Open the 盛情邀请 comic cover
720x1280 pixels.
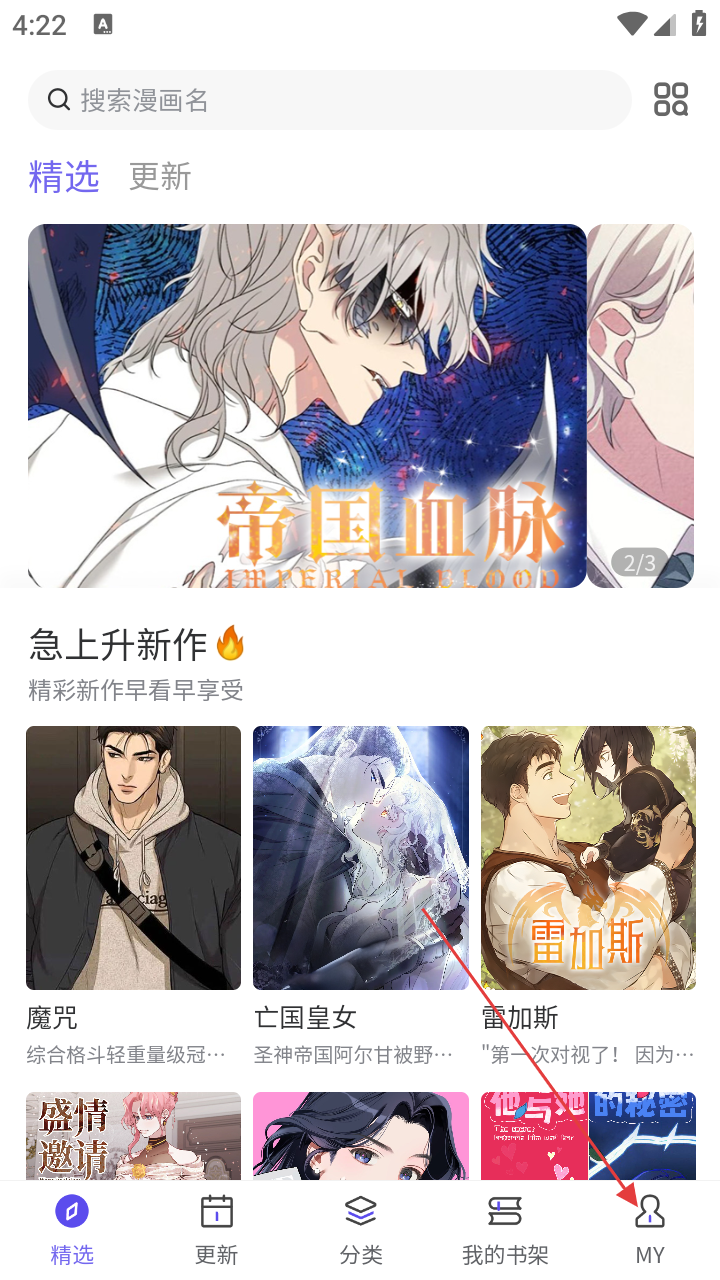[x=133, y=1136]
